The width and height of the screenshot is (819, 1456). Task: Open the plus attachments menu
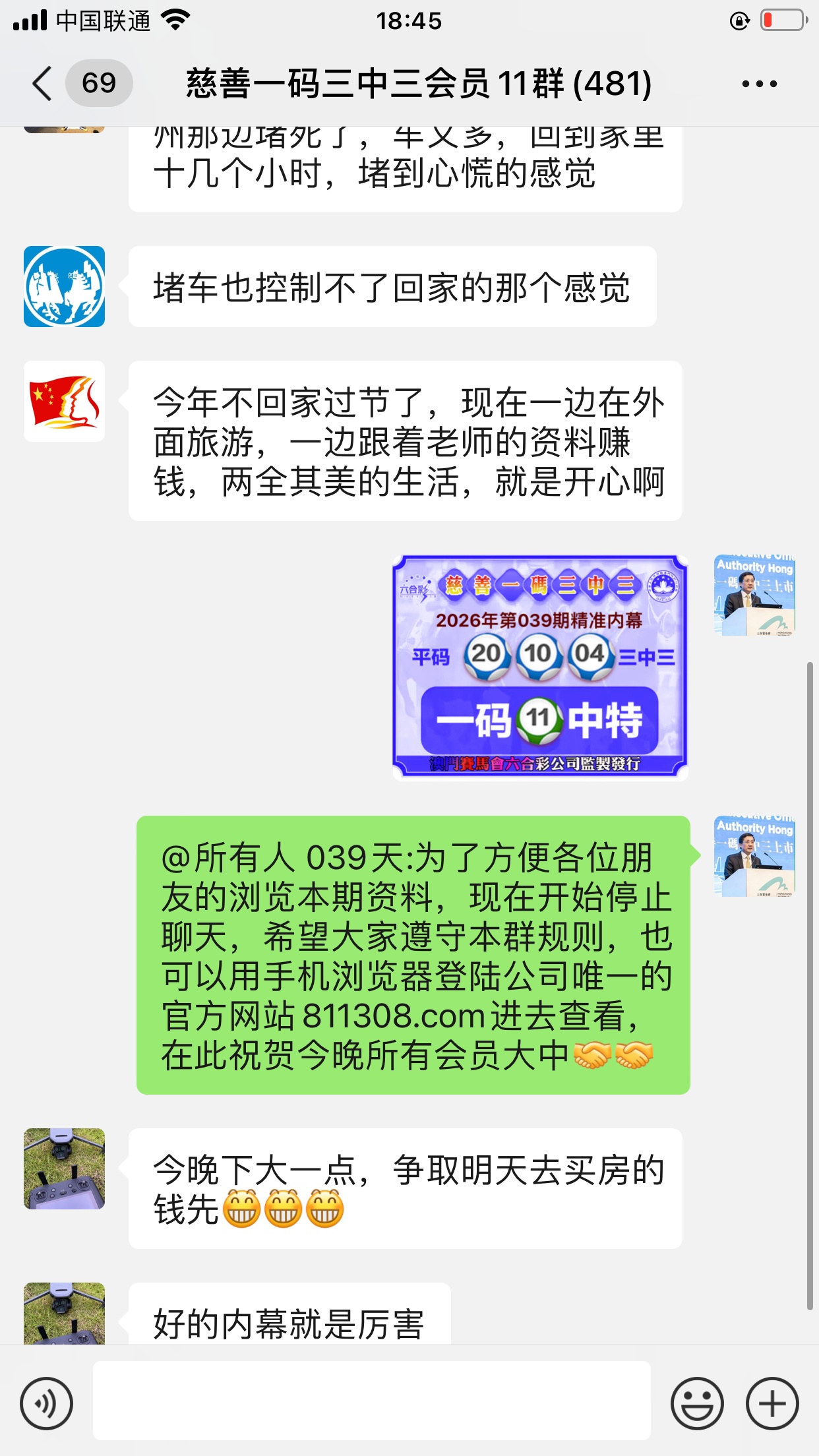pyautogui.click(x=772, y=1403)
